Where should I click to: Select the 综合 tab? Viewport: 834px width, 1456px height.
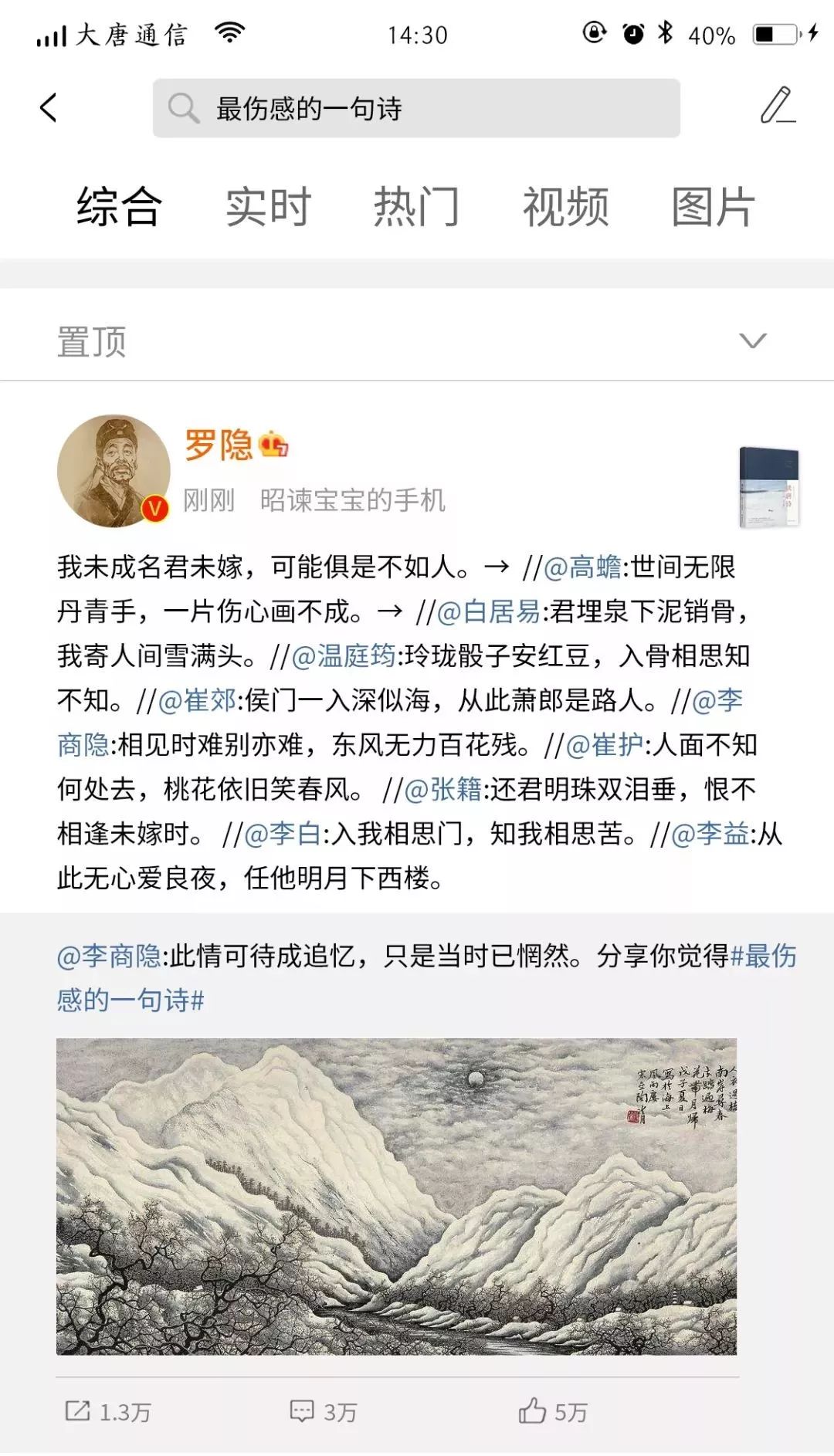119,207
